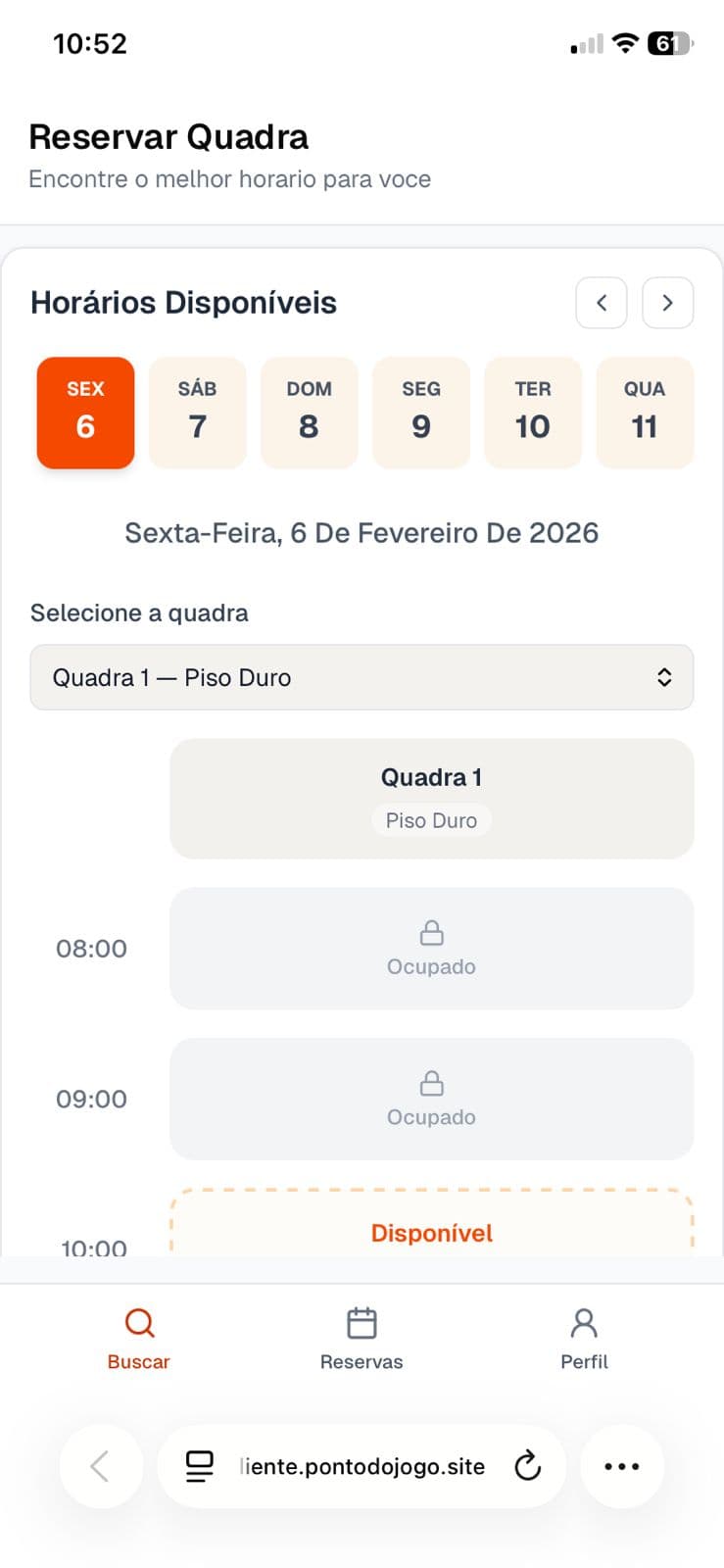Select the DOM 8 date chip
724x1568 pixels.
pyautogui.click(x=309, y=413)
